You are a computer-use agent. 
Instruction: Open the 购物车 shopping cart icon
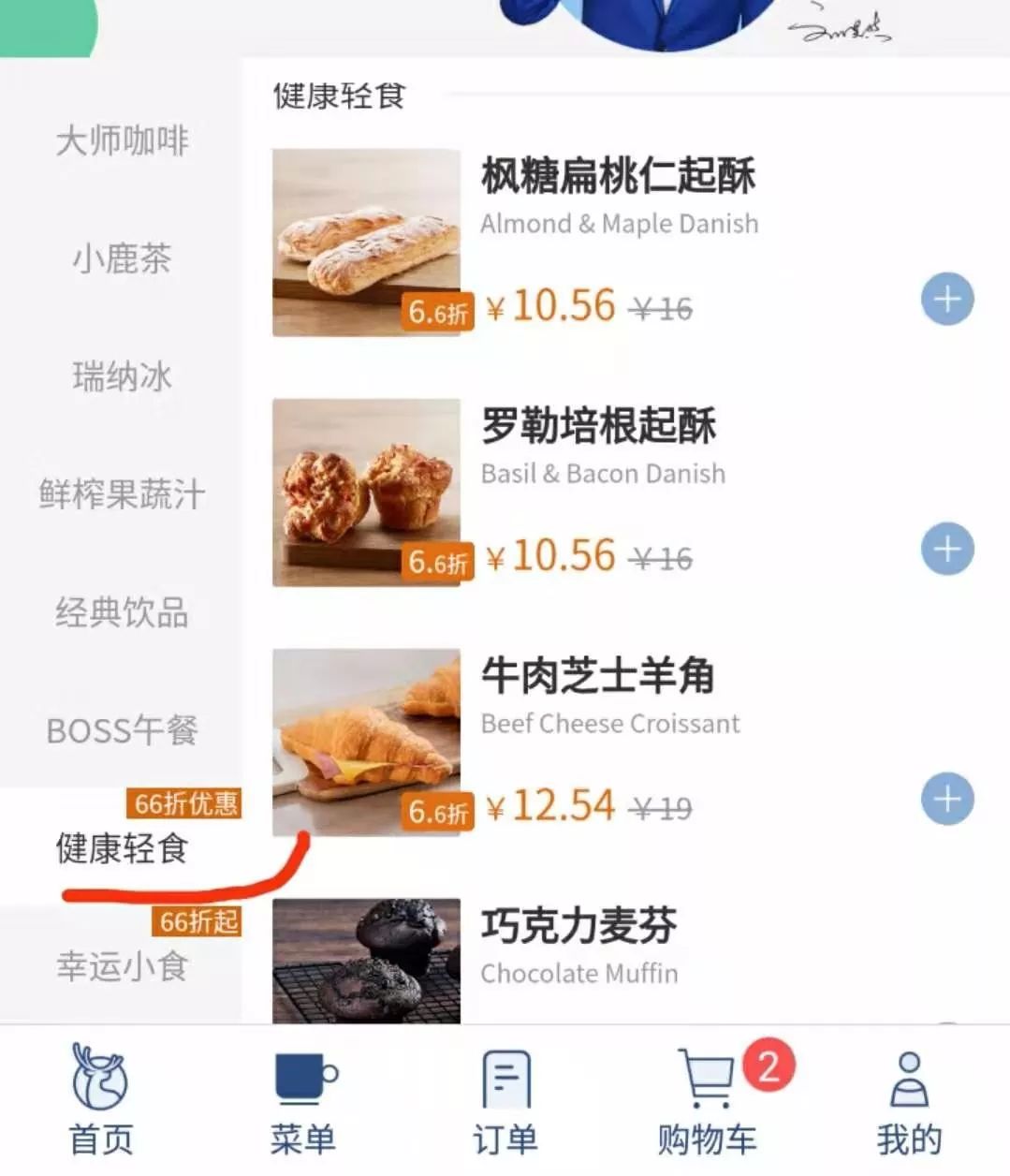point(704,1077)
